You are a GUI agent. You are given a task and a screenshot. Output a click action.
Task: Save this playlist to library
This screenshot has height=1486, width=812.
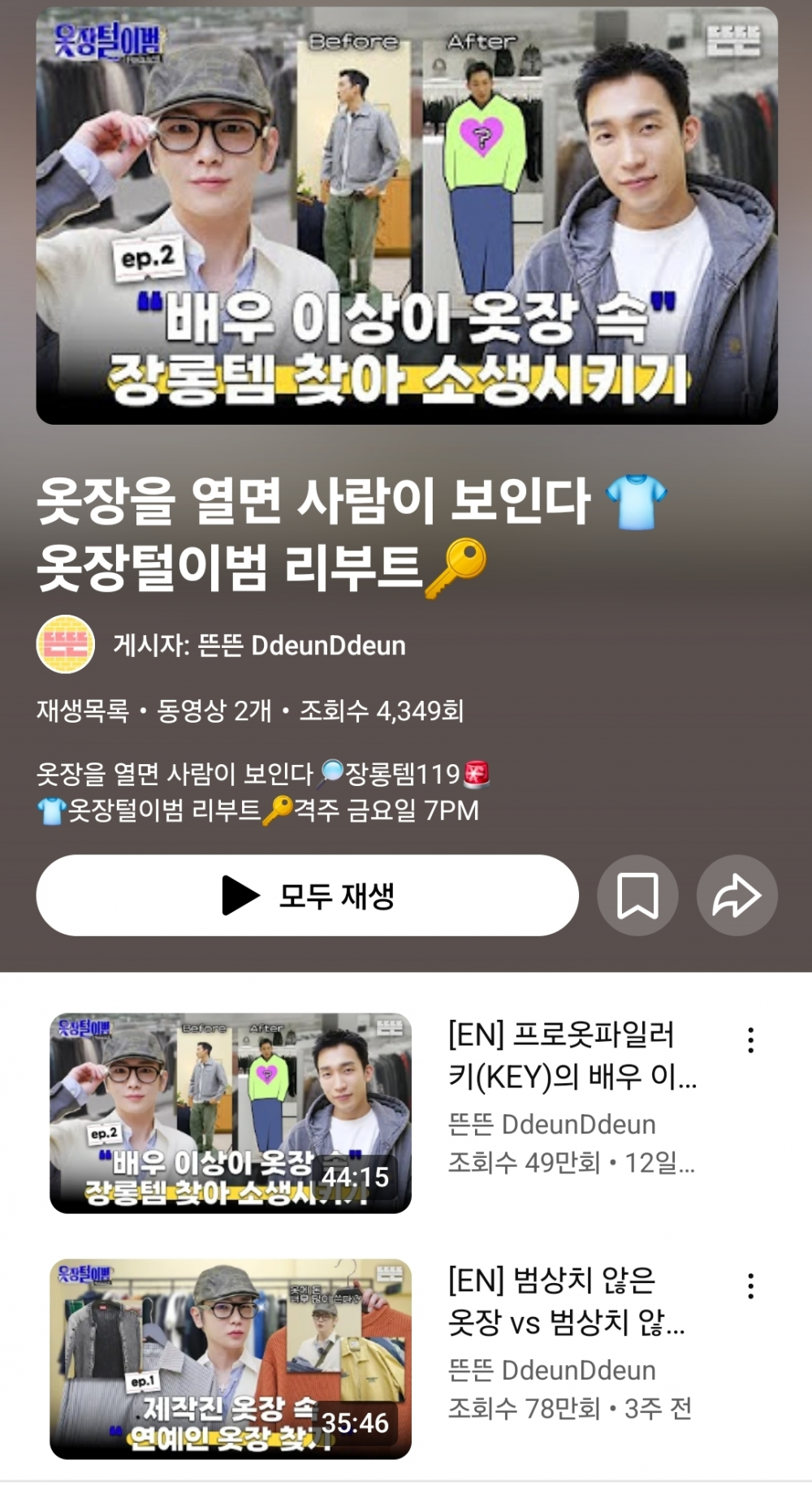(637, 895)
